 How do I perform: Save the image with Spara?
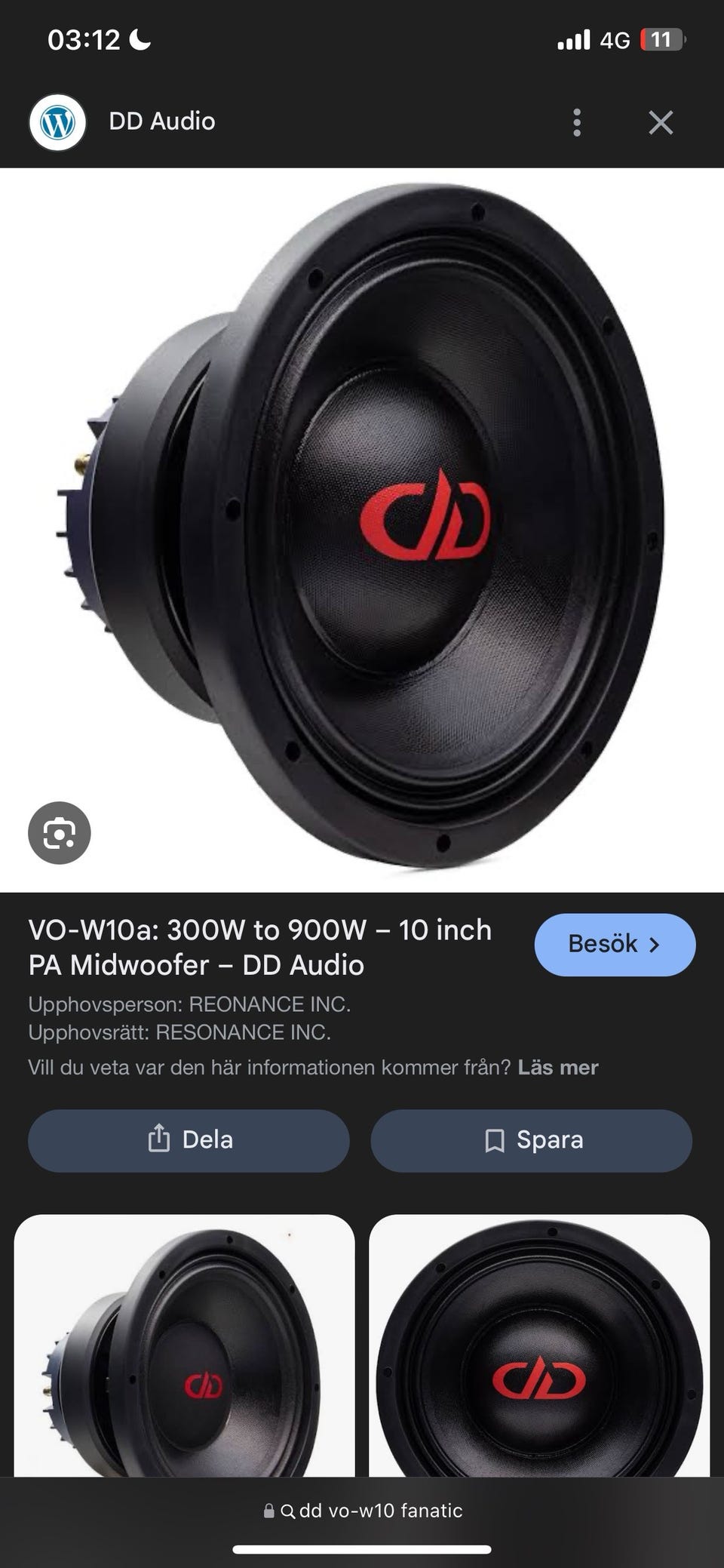pyautogui.click(x=531, y=1139)
